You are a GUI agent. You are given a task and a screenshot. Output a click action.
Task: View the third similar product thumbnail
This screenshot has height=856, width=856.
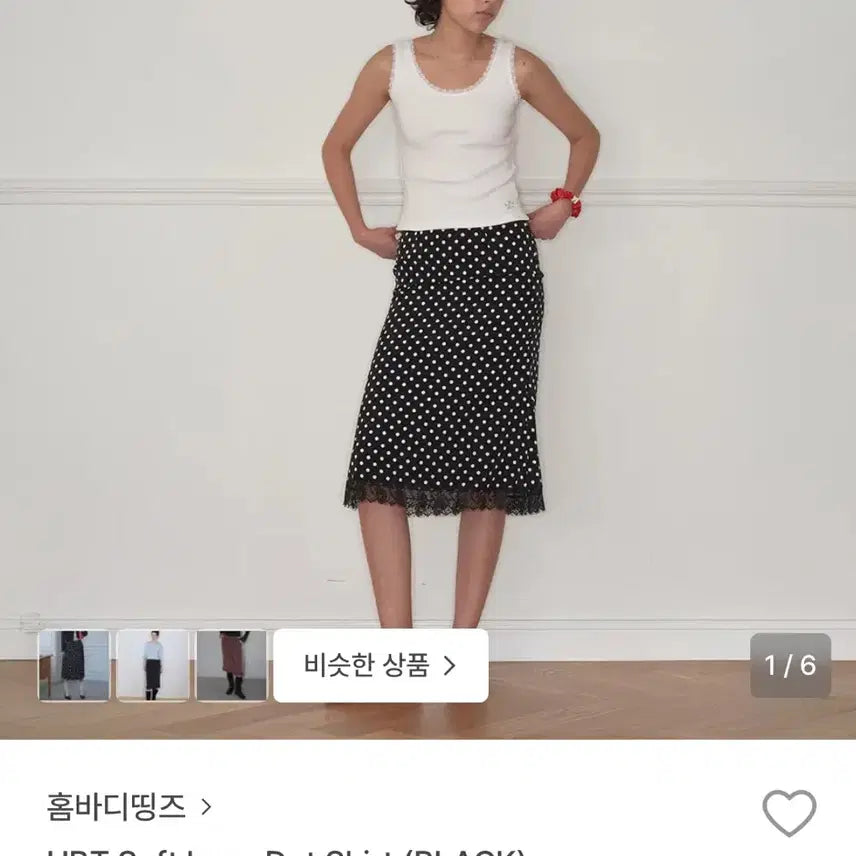point(231,665)
